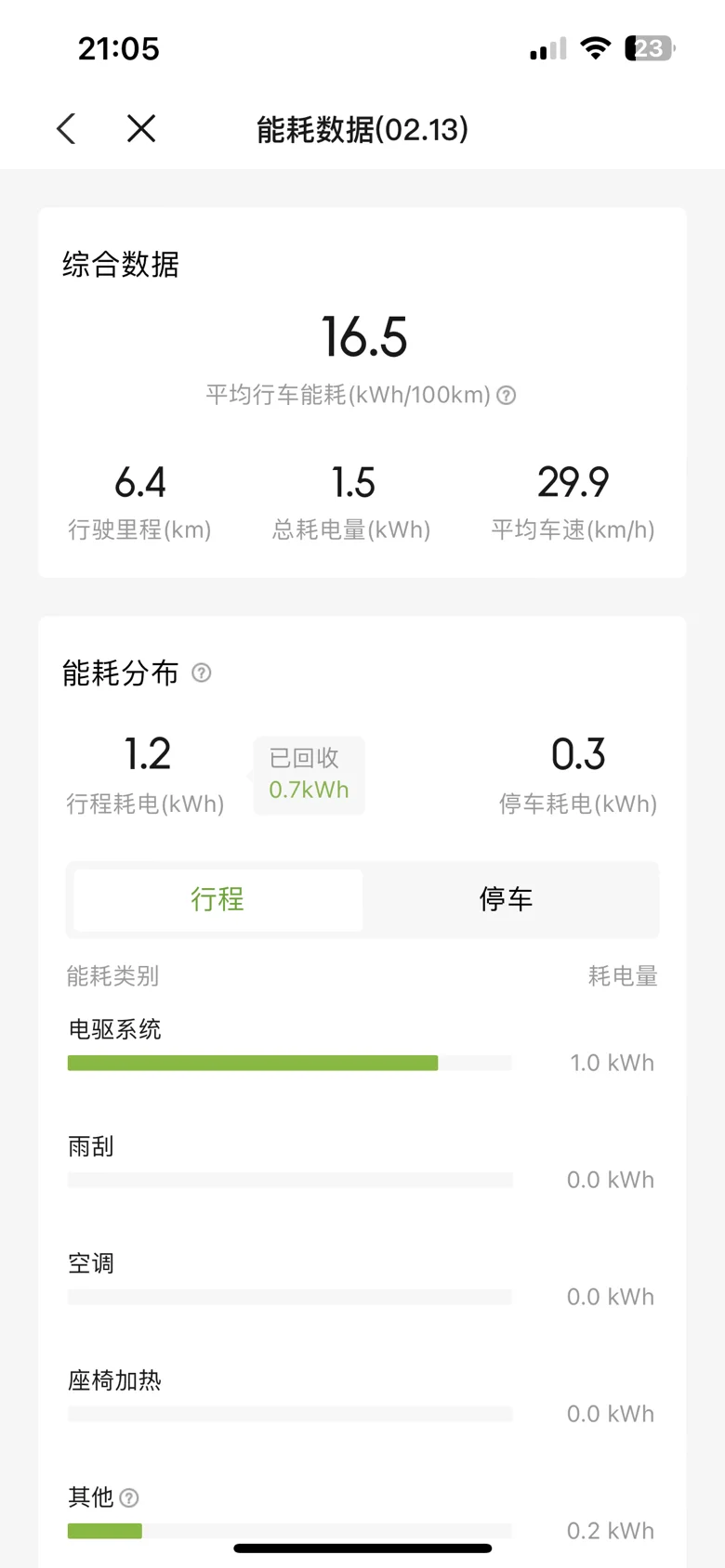Close the energy consumption data page
725x1568 pixels.
coord(141,128)
